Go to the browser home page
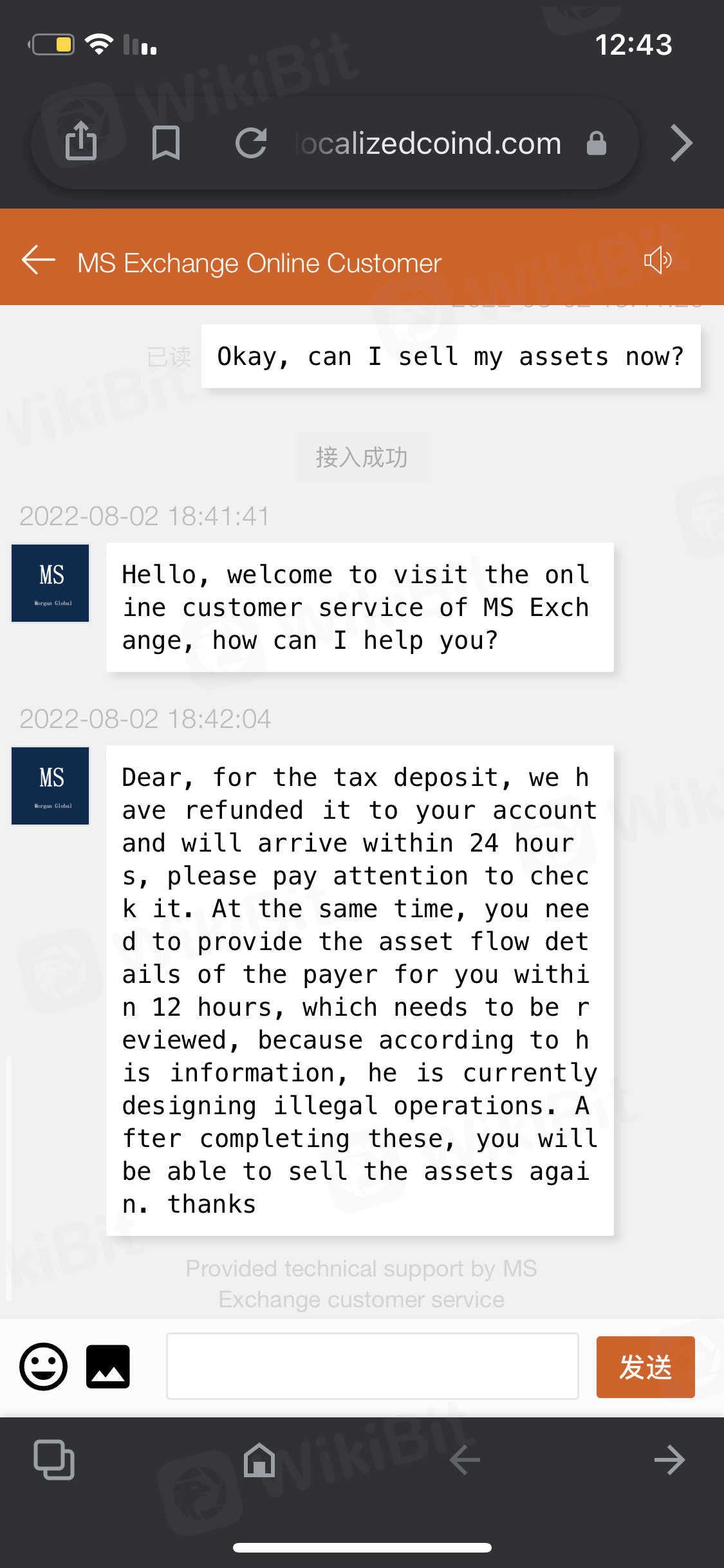 pos(259,1459)
